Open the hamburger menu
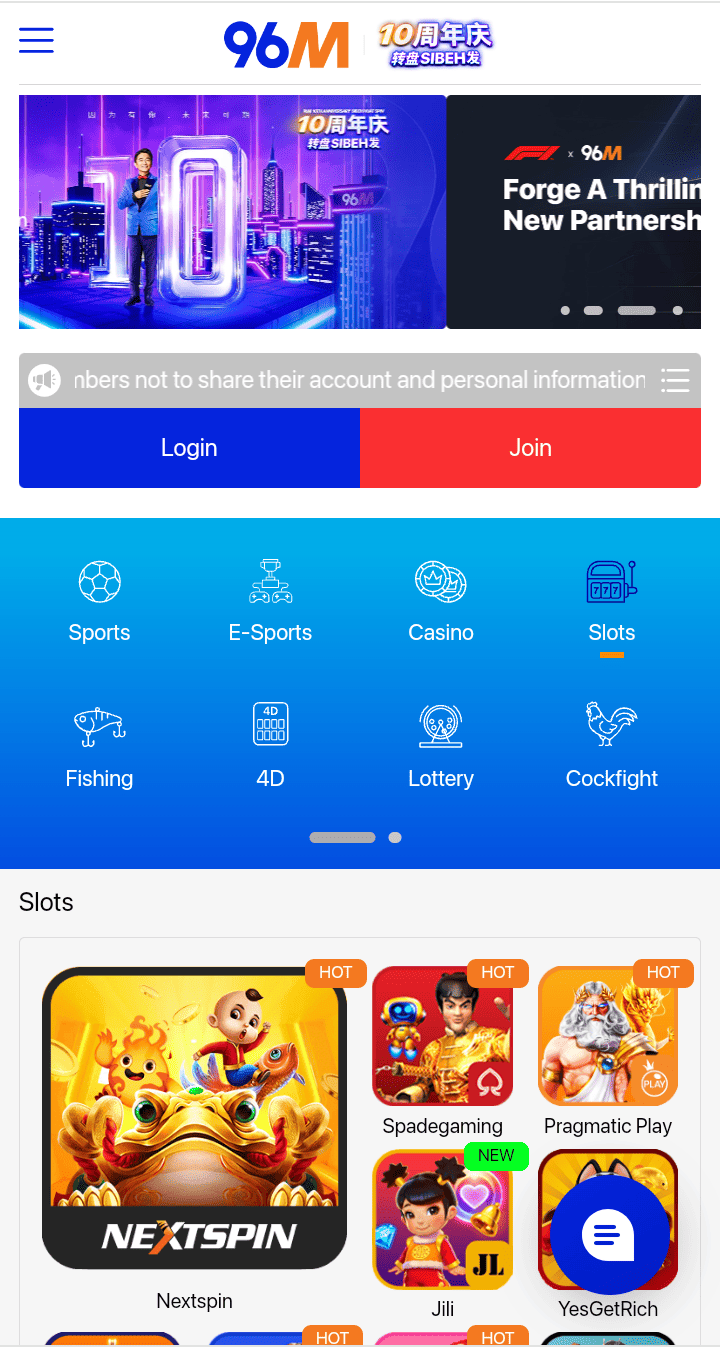Viewport: 720px width, 1350px height. [36, 40]
